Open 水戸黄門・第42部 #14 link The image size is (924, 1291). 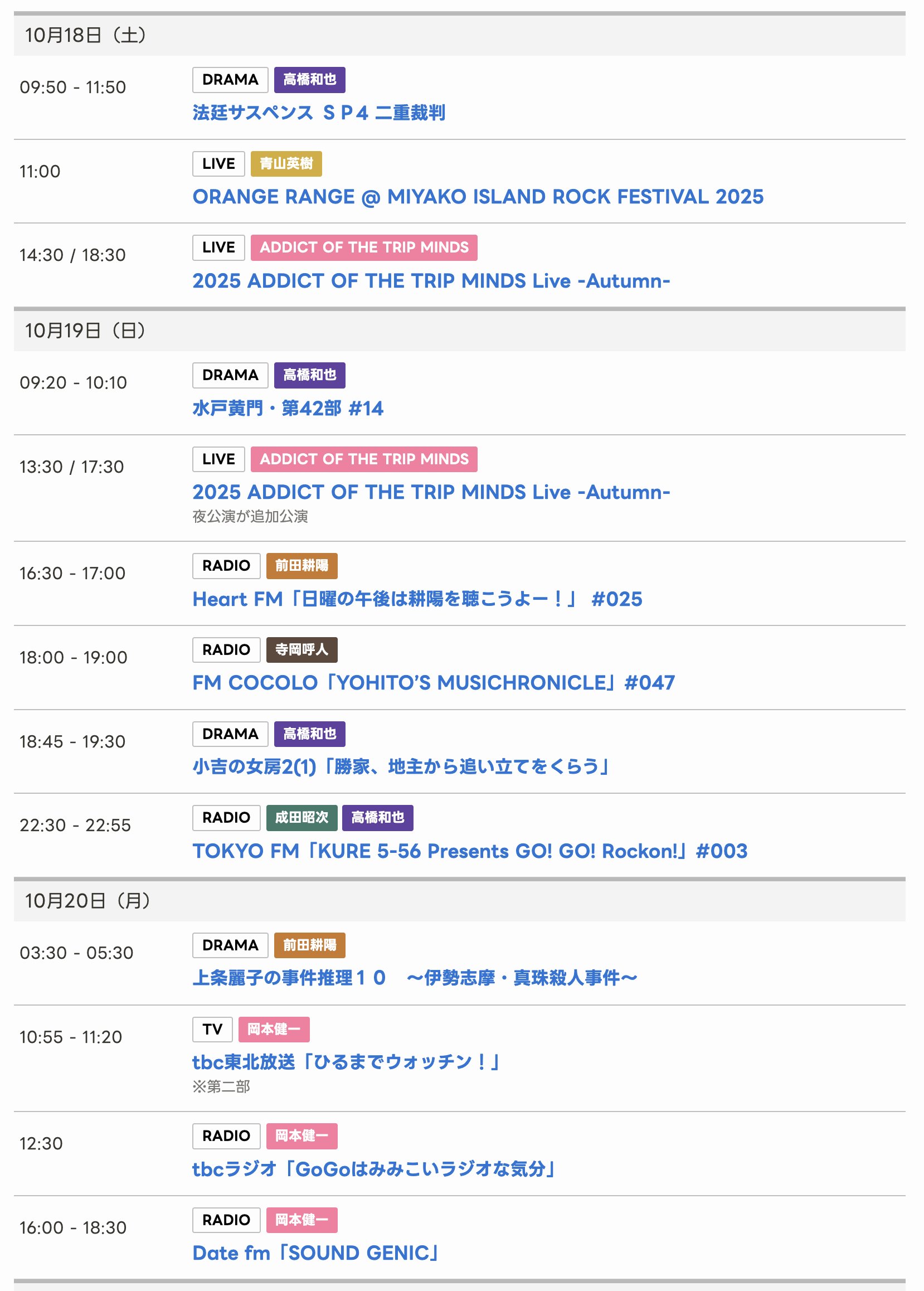coord(288,408)
